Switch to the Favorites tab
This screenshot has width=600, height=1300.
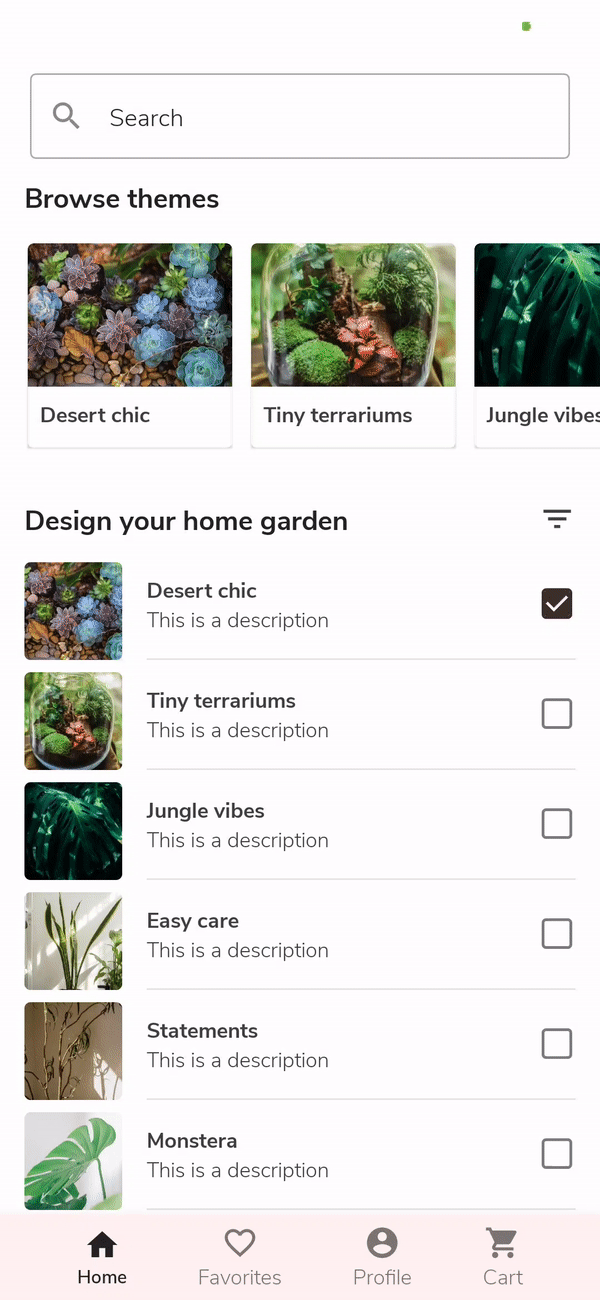pyautogui.click(x=240, y=1257)
